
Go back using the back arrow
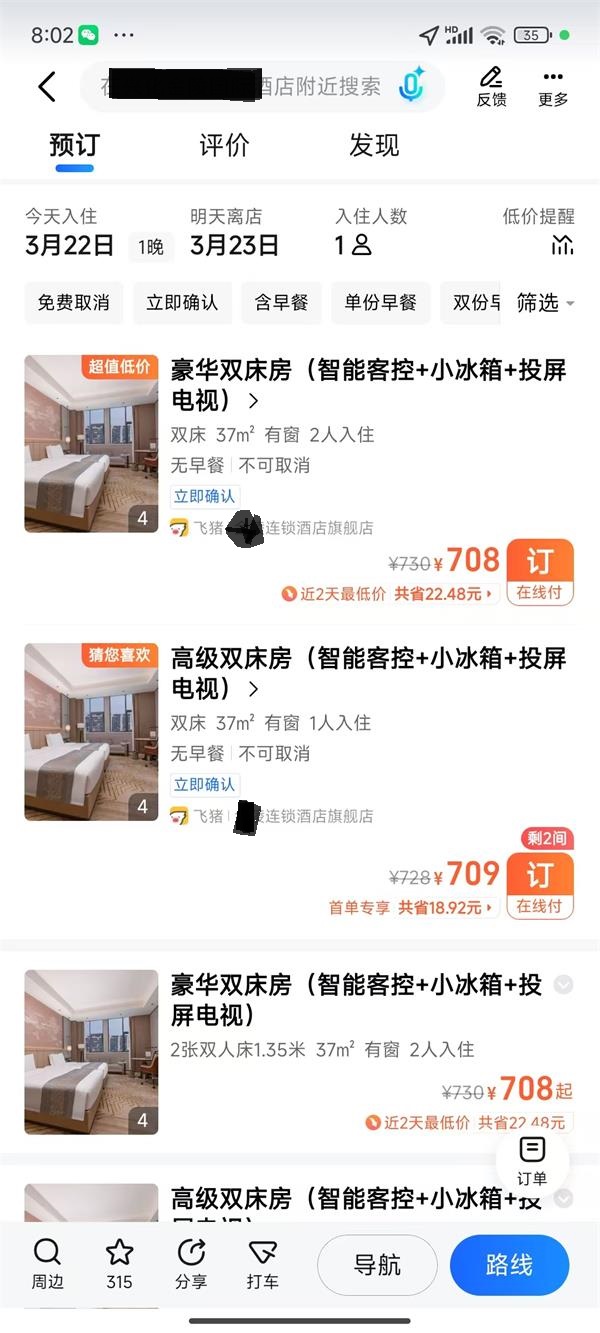47,87
